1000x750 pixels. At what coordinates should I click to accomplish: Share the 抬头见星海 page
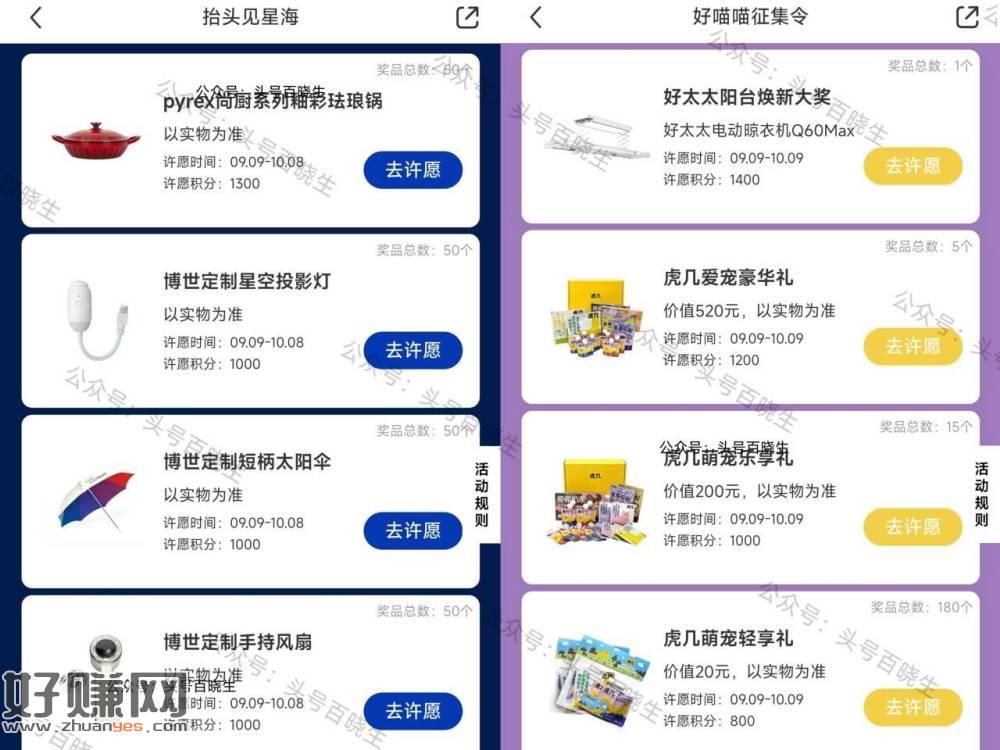point(467,18)
